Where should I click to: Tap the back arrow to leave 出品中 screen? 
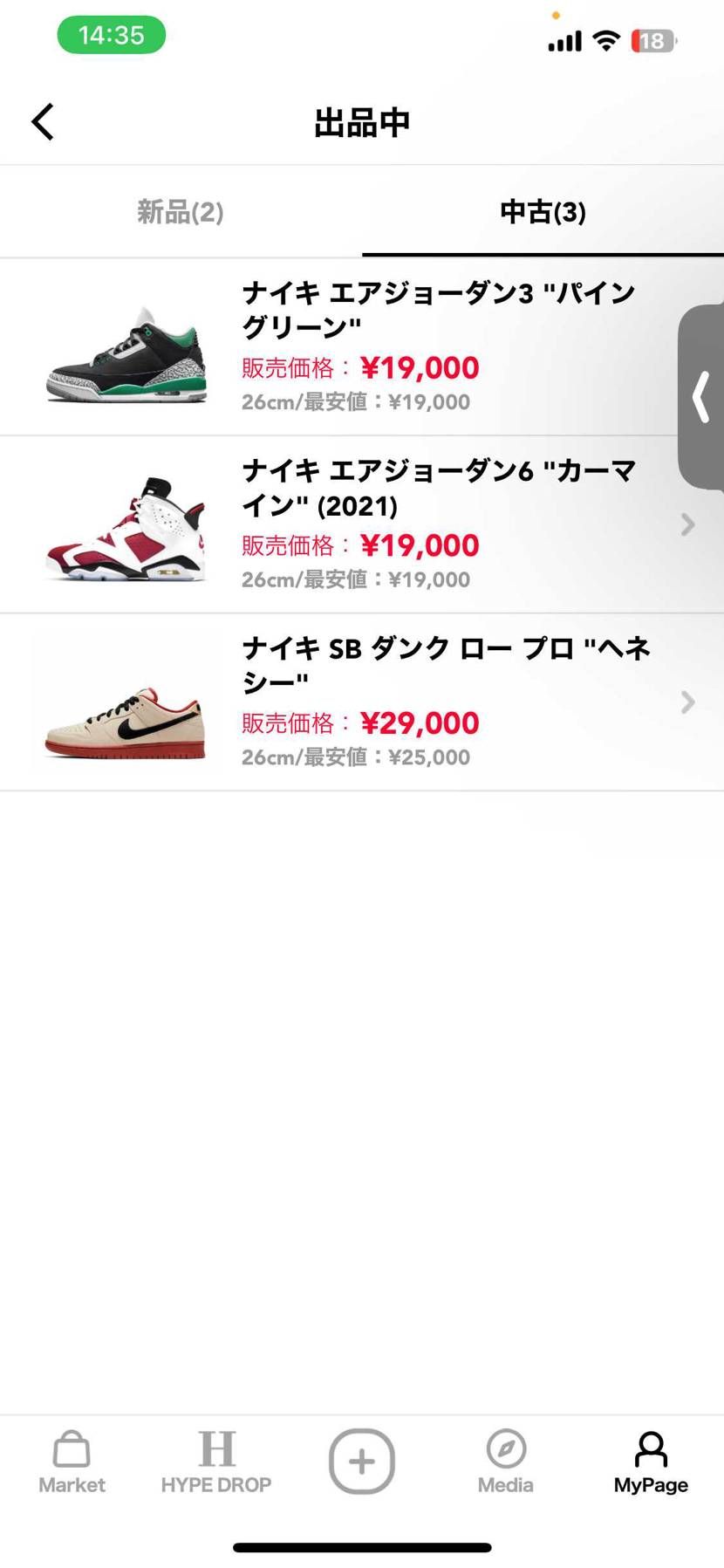pyautogui.click(x=43, y=121)
